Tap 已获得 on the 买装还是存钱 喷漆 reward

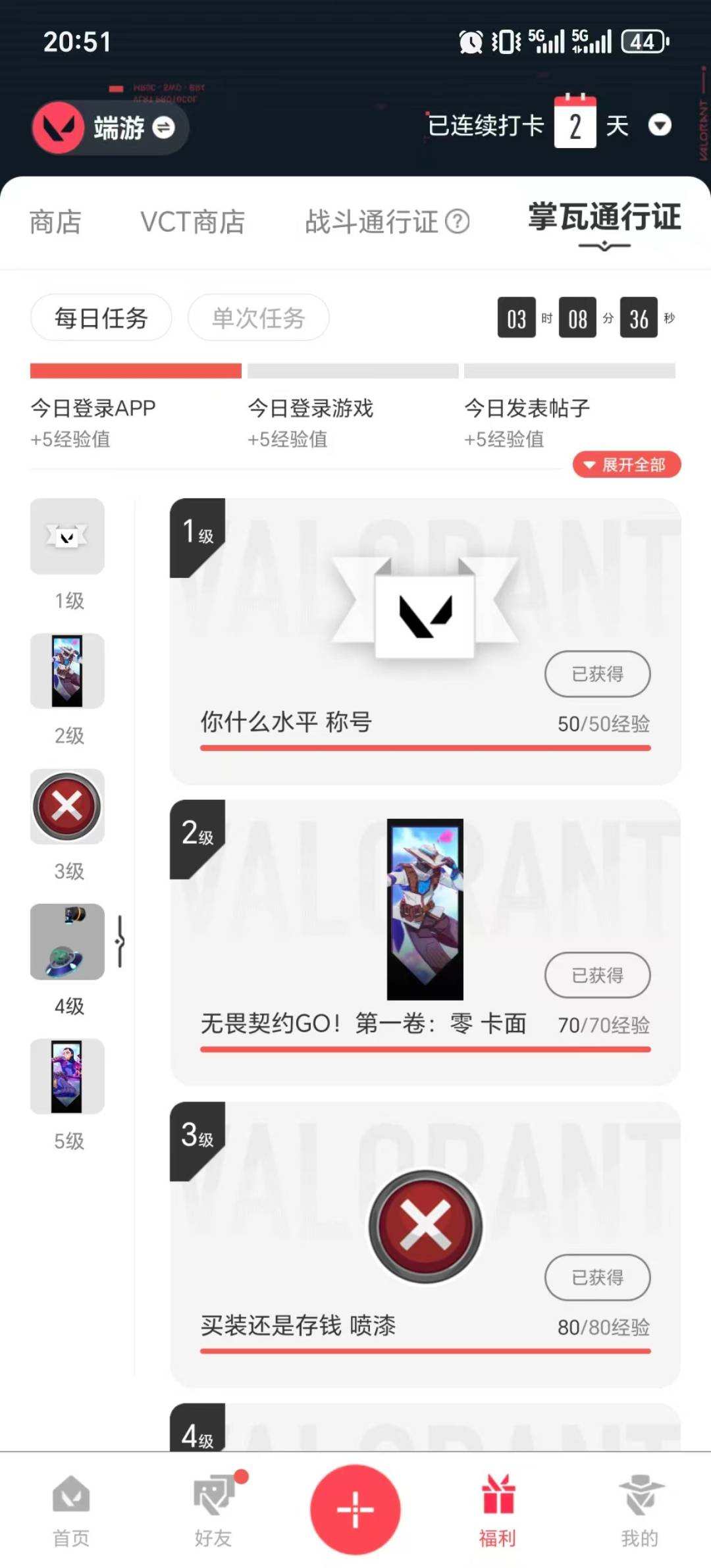[x=597, y=1277]
